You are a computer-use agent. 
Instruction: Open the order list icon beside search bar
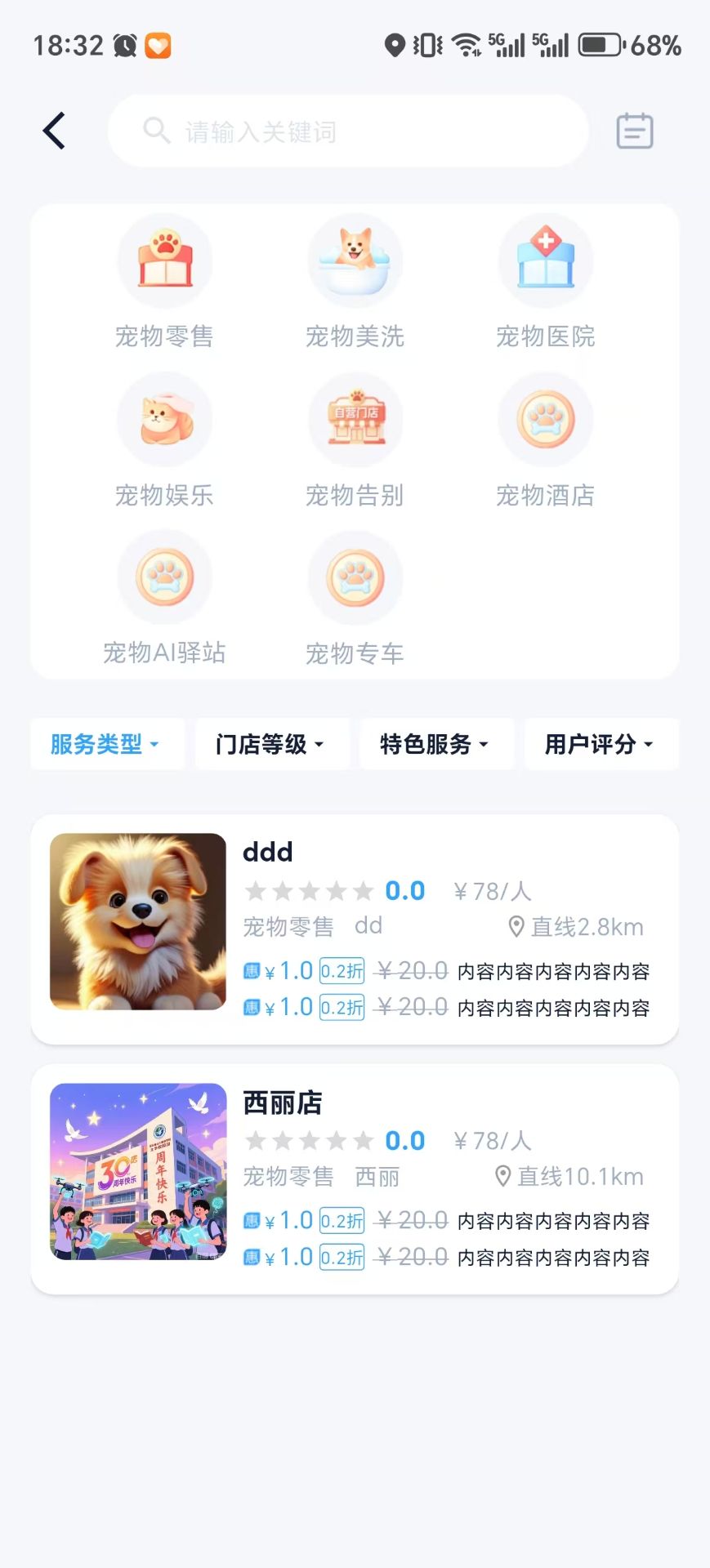633,131
